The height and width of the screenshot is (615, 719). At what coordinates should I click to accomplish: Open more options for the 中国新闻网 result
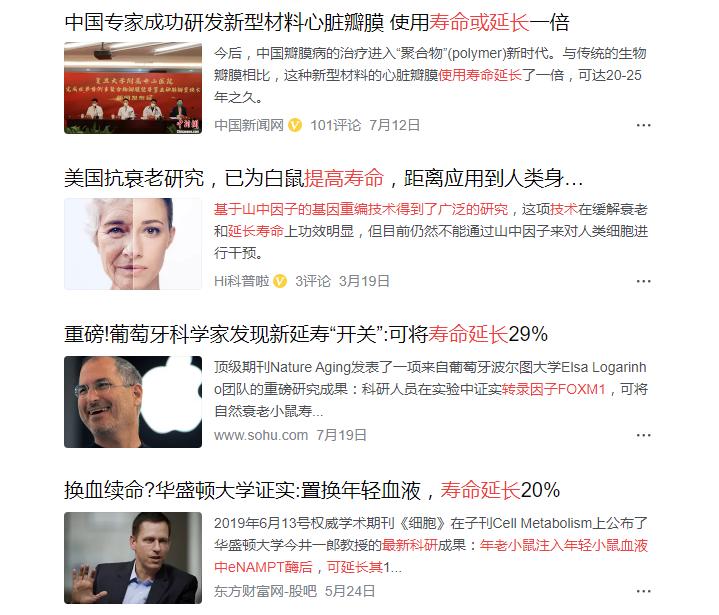click(x=643, y=126)
